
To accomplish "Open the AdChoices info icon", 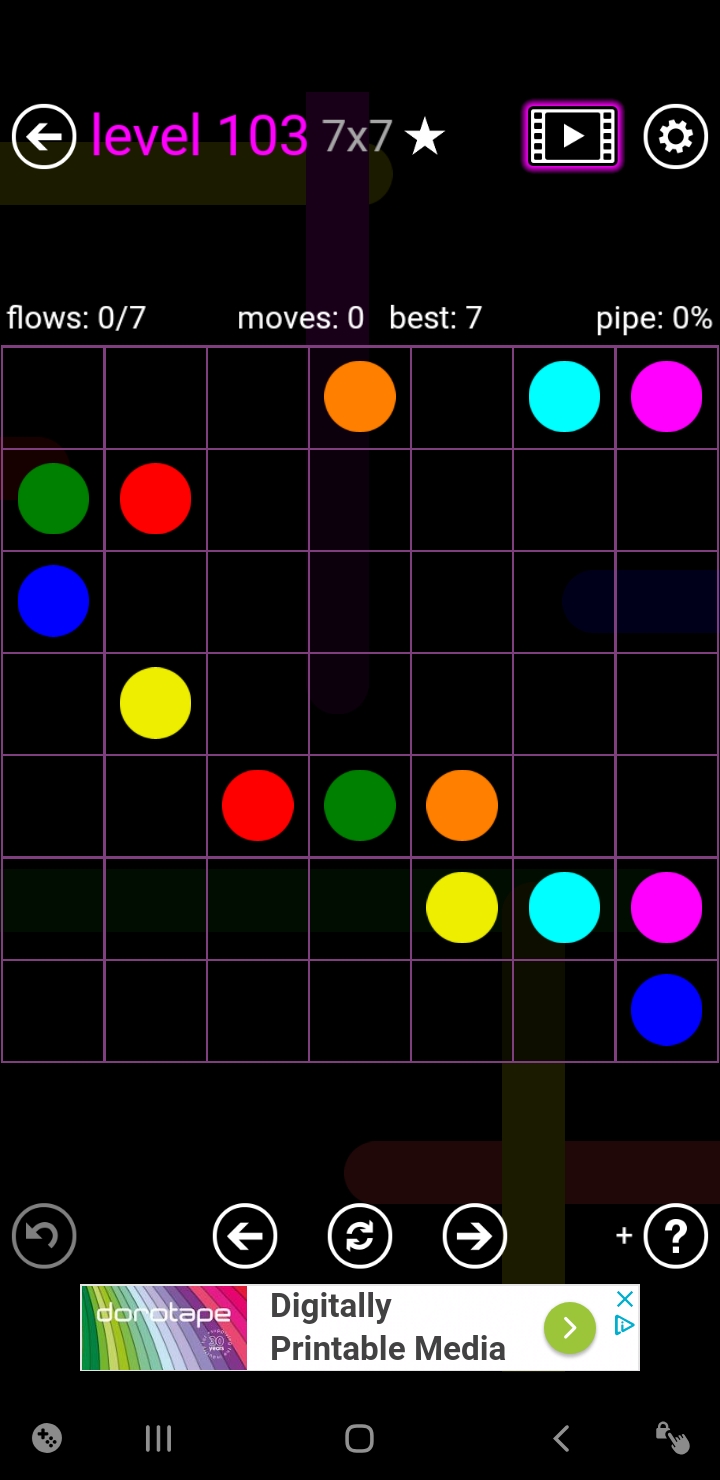I will point(625,1325).
